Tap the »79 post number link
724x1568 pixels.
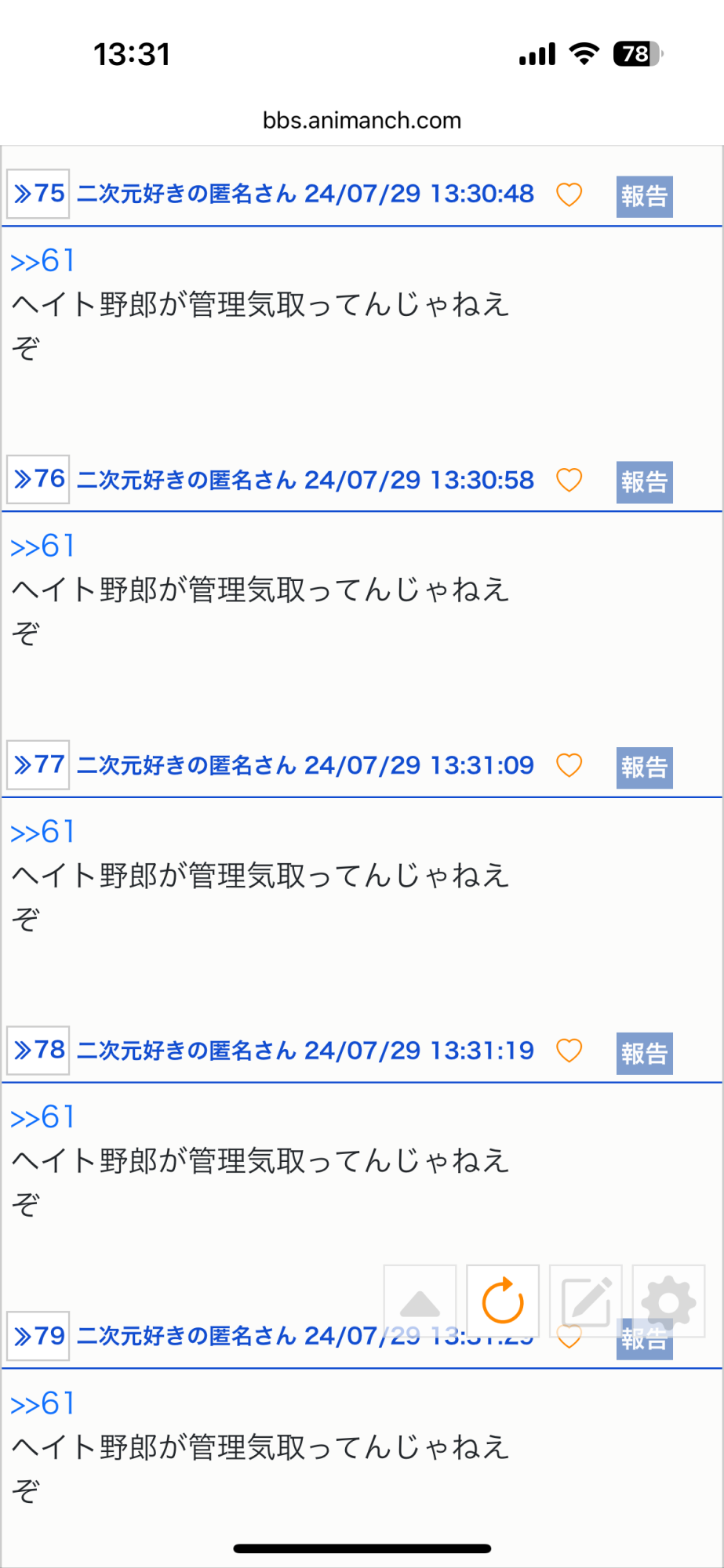pos(38,1335)
